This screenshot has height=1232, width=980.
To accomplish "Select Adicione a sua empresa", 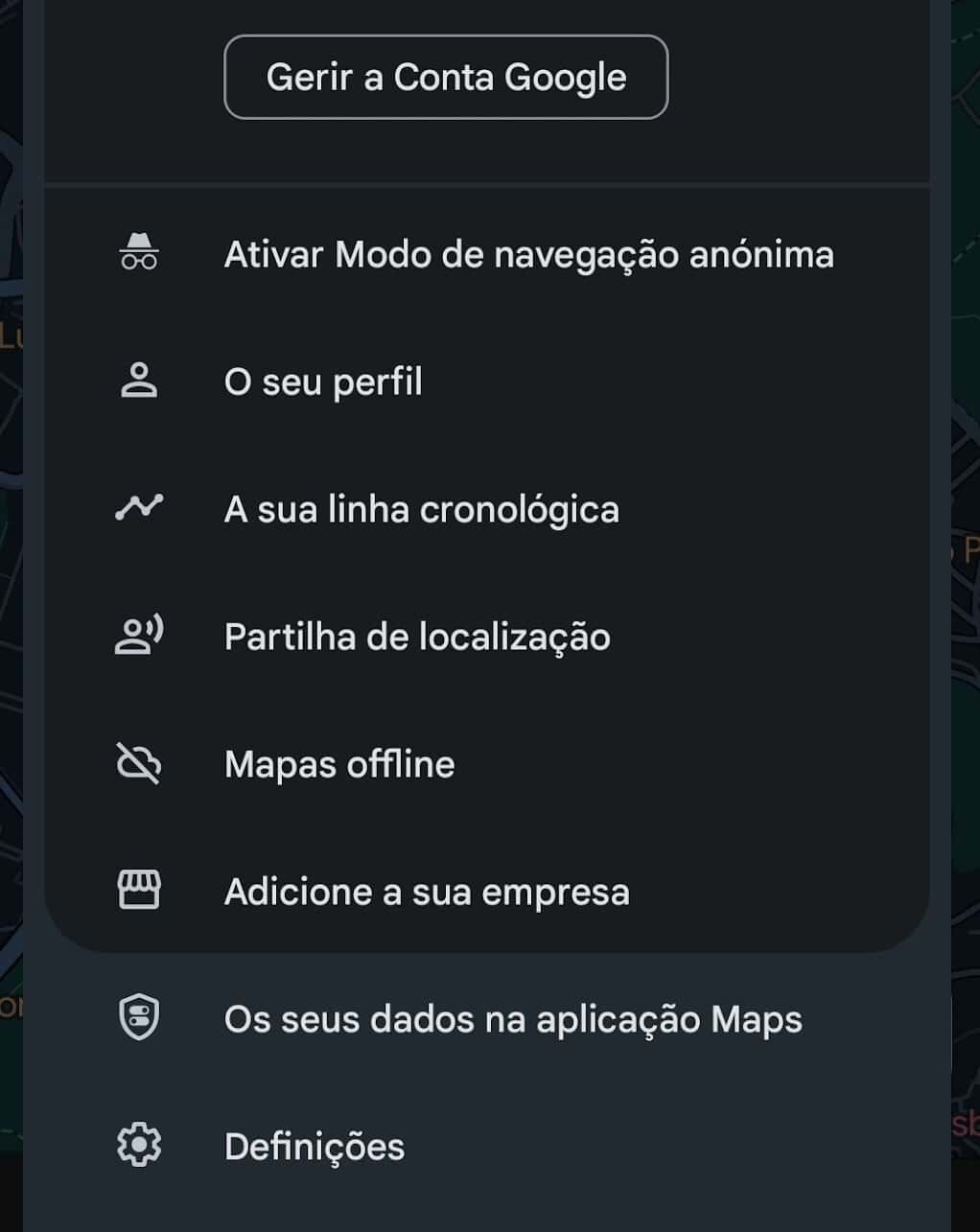I will (427, 892).
